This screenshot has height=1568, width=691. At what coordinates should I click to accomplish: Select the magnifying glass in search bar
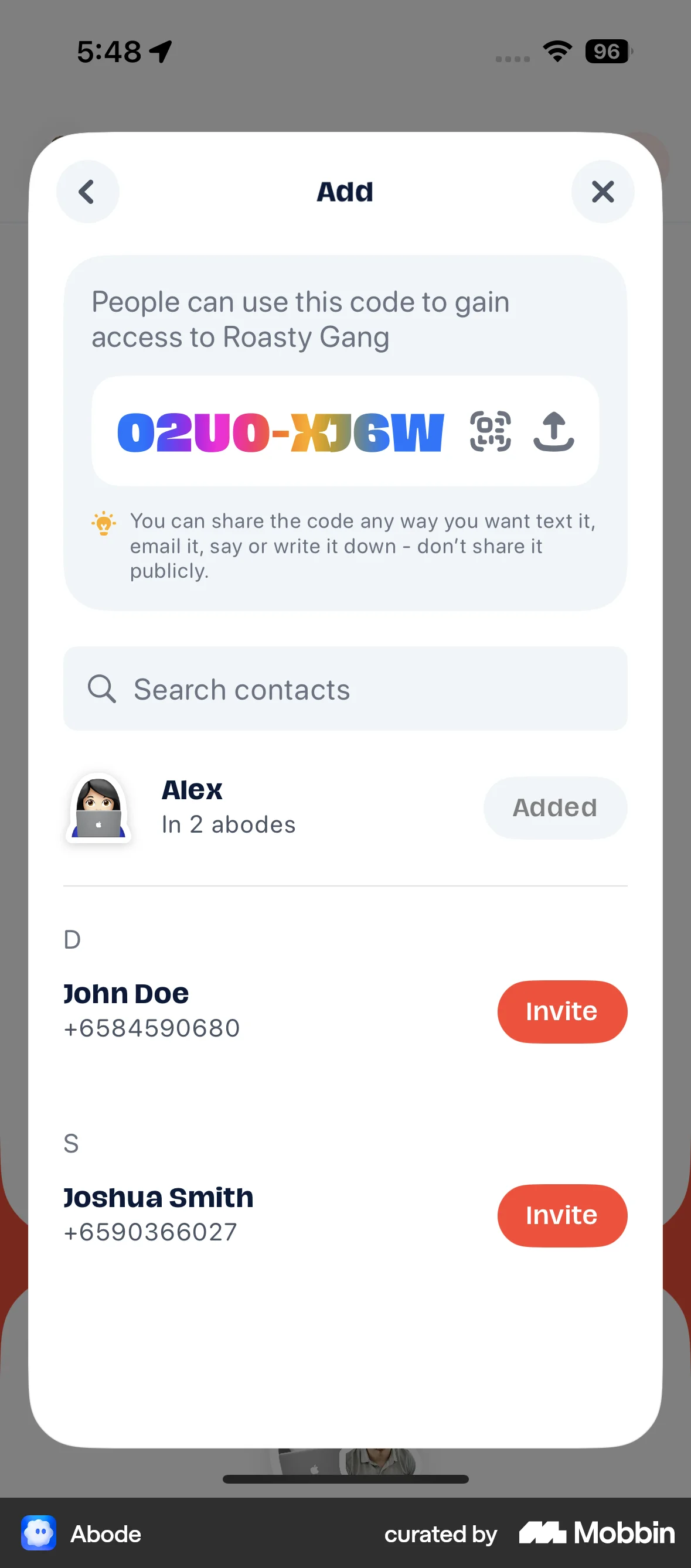[103, 688]
